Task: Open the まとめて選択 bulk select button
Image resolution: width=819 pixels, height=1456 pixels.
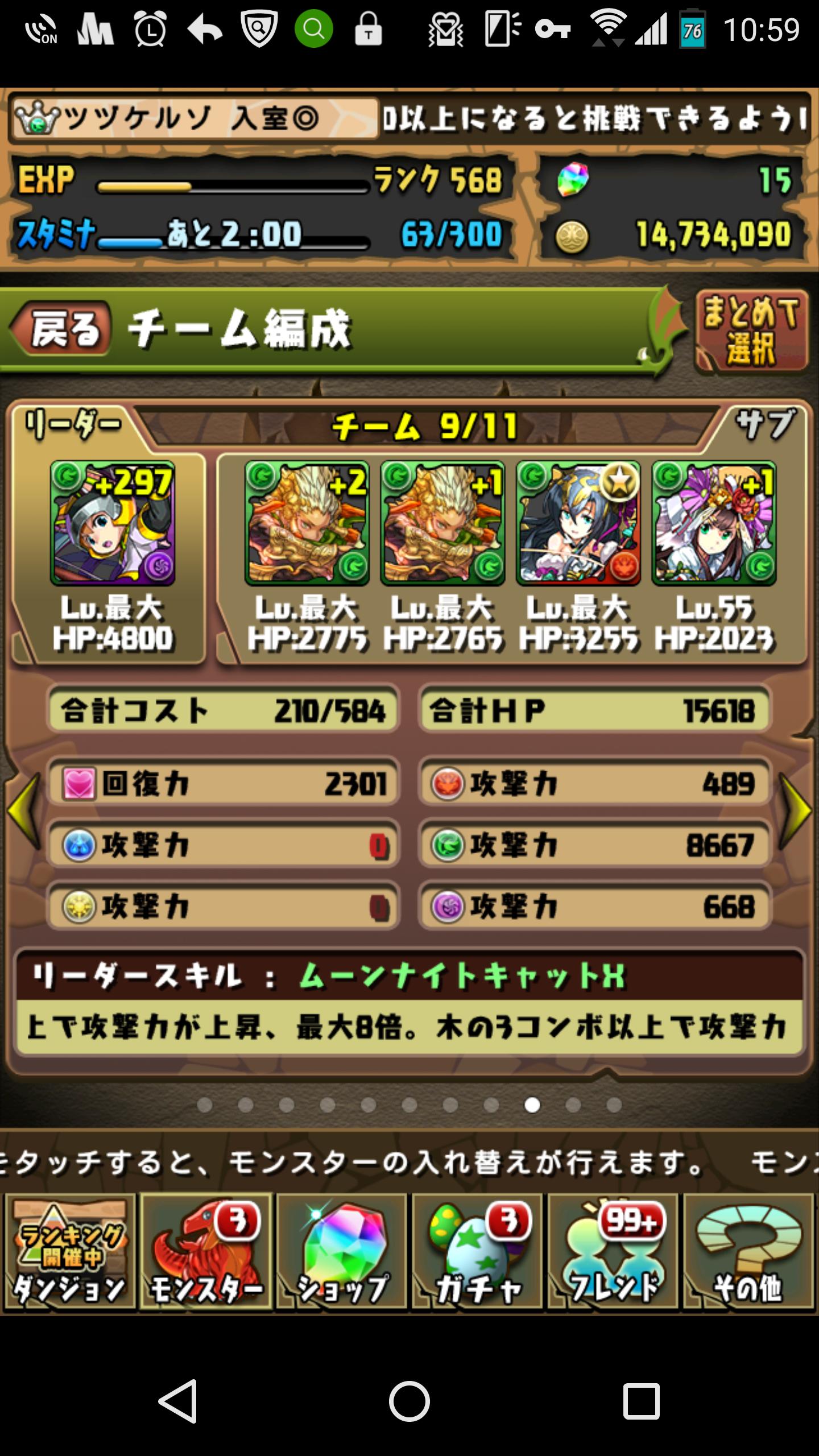Action: click(751, 330)
